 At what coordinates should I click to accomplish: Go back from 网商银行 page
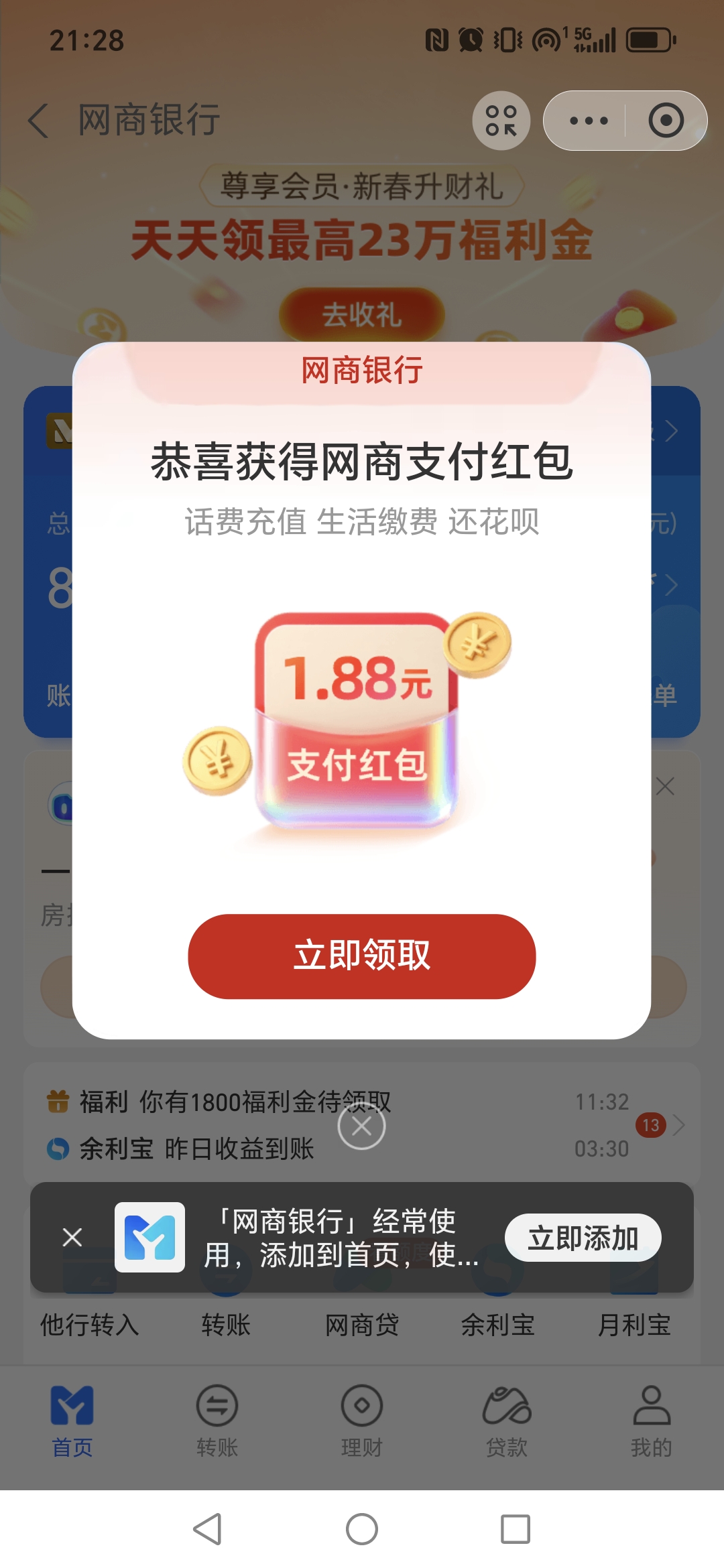(x=39, y=121)
